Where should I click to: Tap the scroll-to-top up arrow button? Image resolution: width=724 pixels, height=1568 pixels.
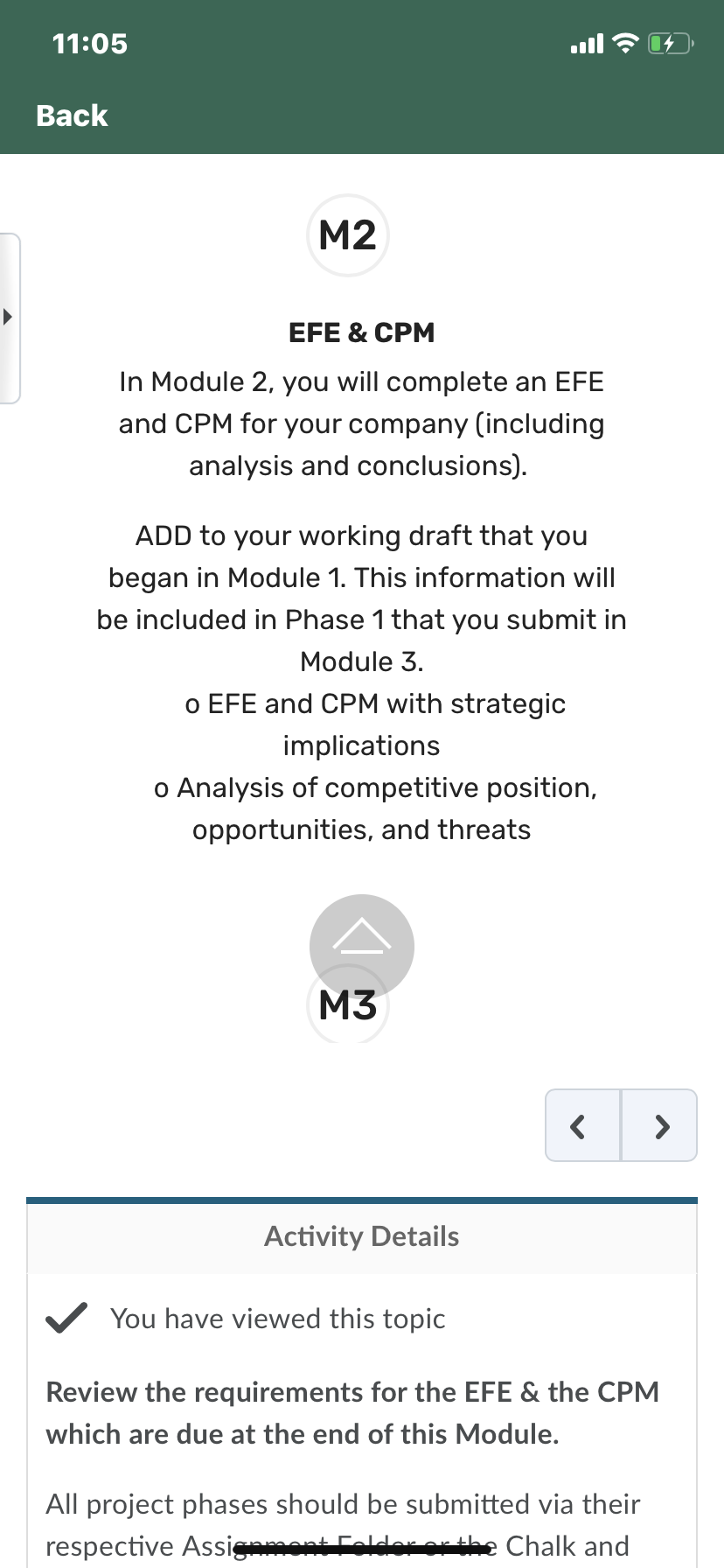point(361,946)
